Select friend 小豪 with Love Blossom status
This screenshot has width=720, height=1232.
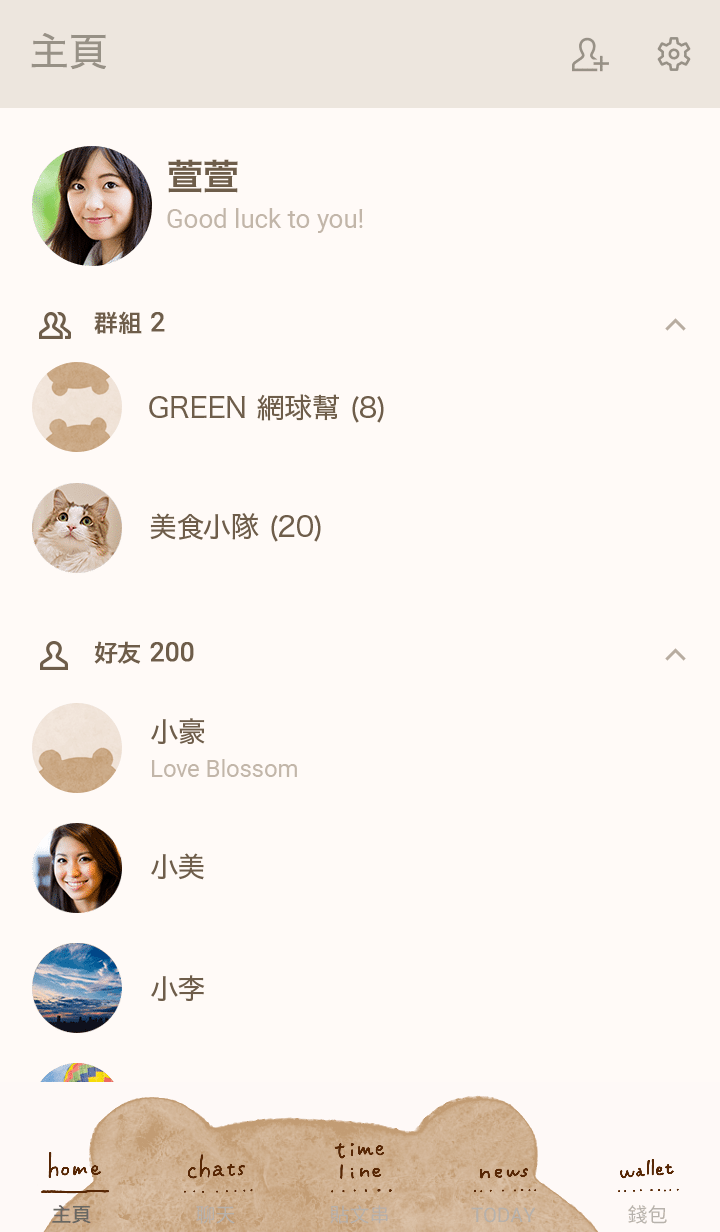(225, 748)
